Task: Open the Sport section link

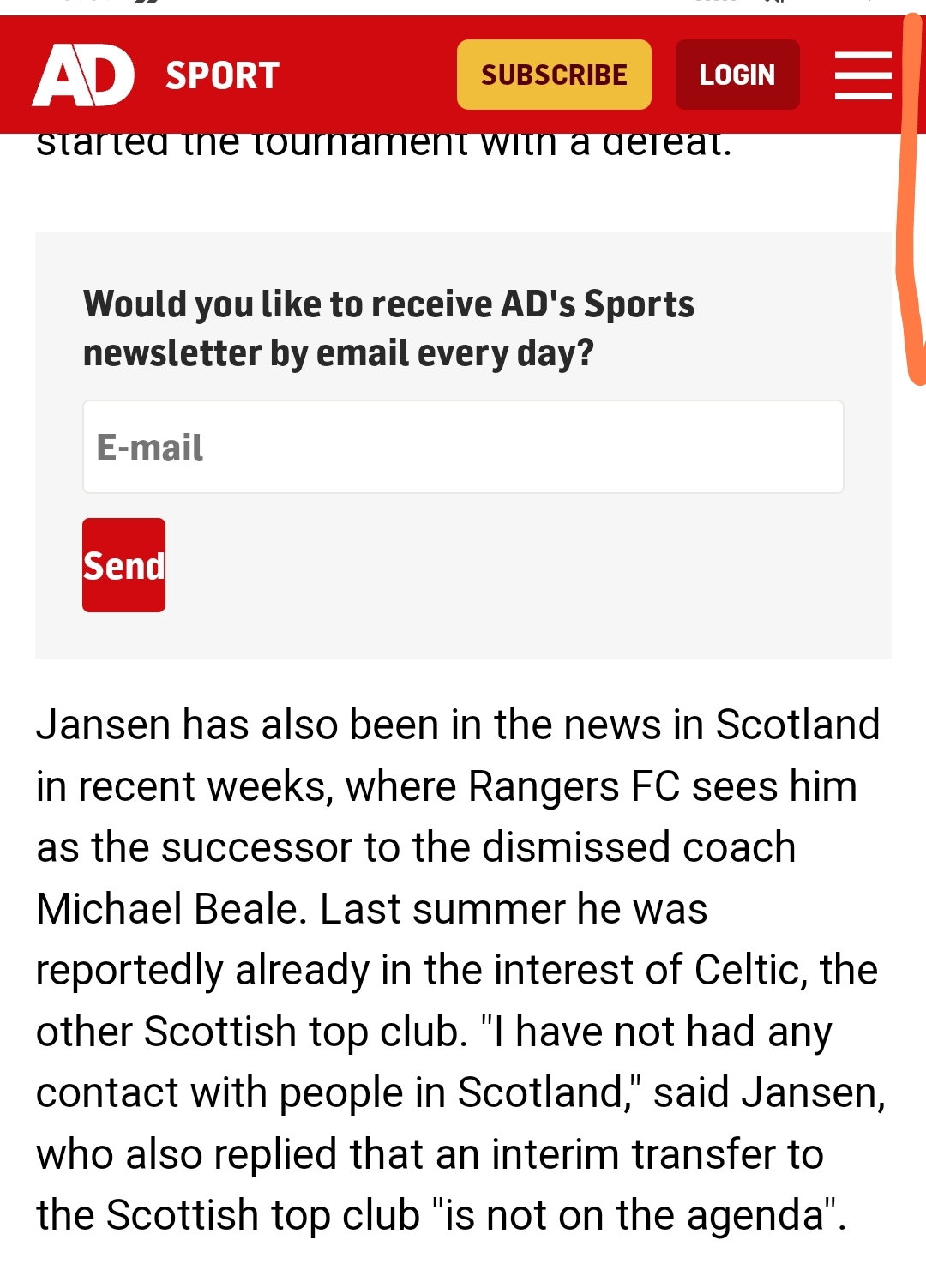Action: tap(223, 75)
